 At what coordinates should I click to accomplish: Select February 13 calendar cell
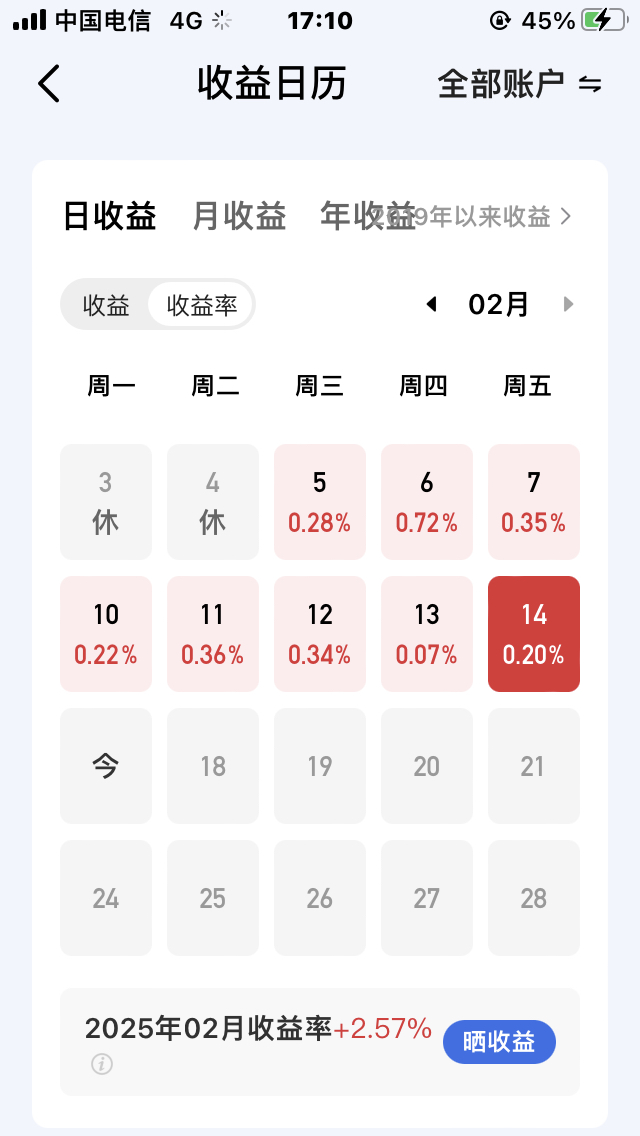426,634
